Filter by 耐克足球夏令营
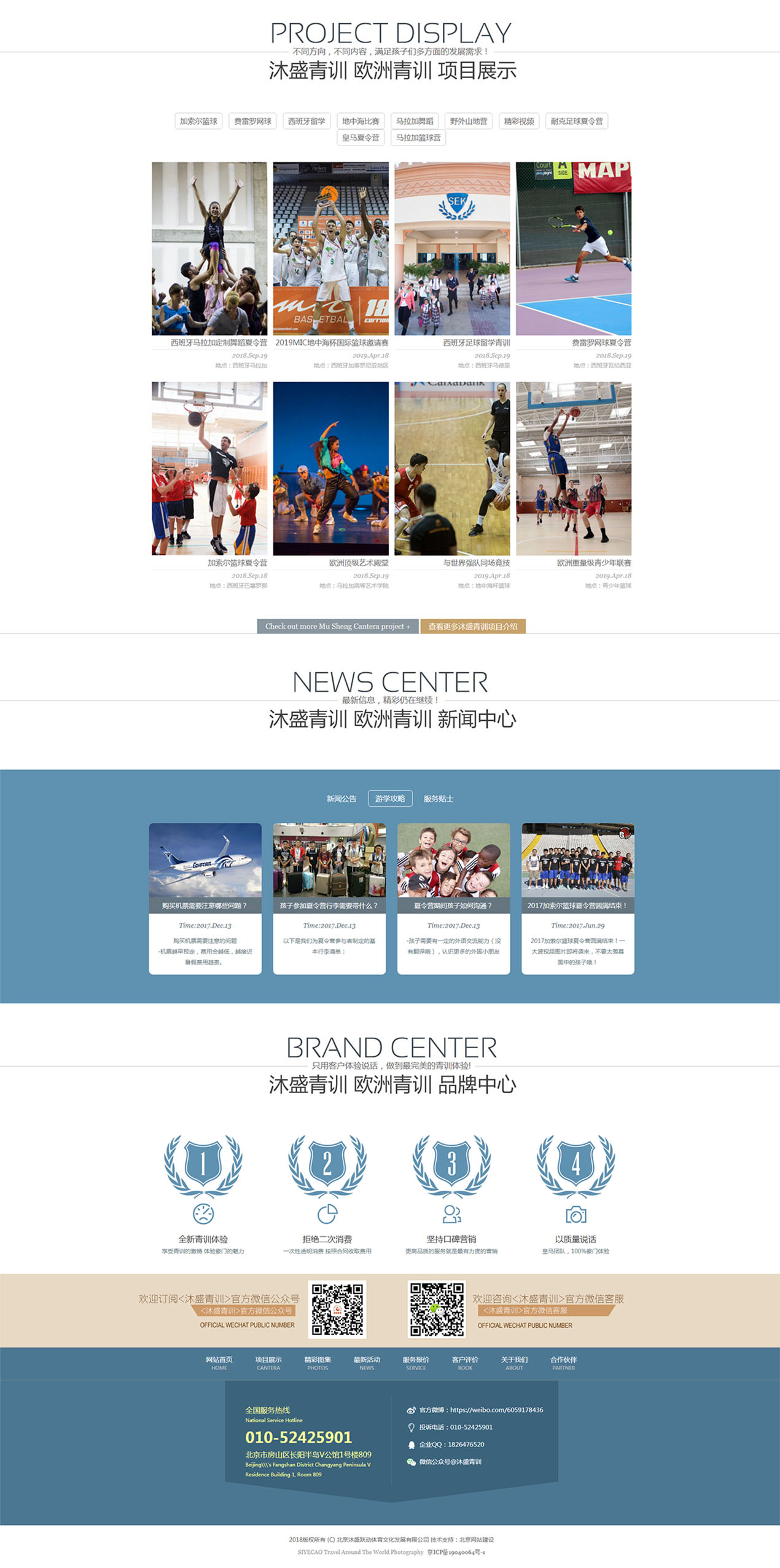 (x=576, y=121)
